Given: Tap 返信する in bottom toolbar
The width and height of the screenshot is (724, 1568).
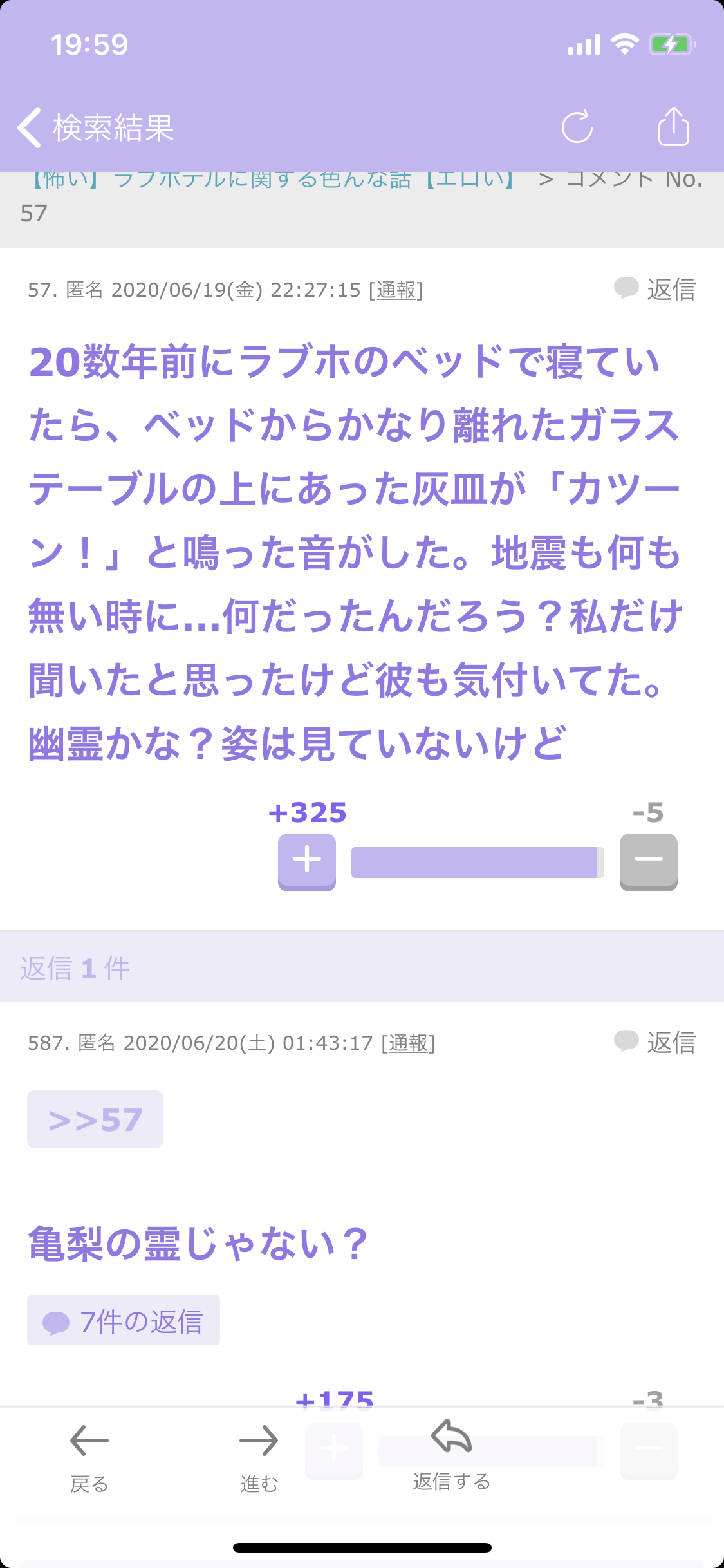Looking at the screenshot, I should (x=452, y=1455).
